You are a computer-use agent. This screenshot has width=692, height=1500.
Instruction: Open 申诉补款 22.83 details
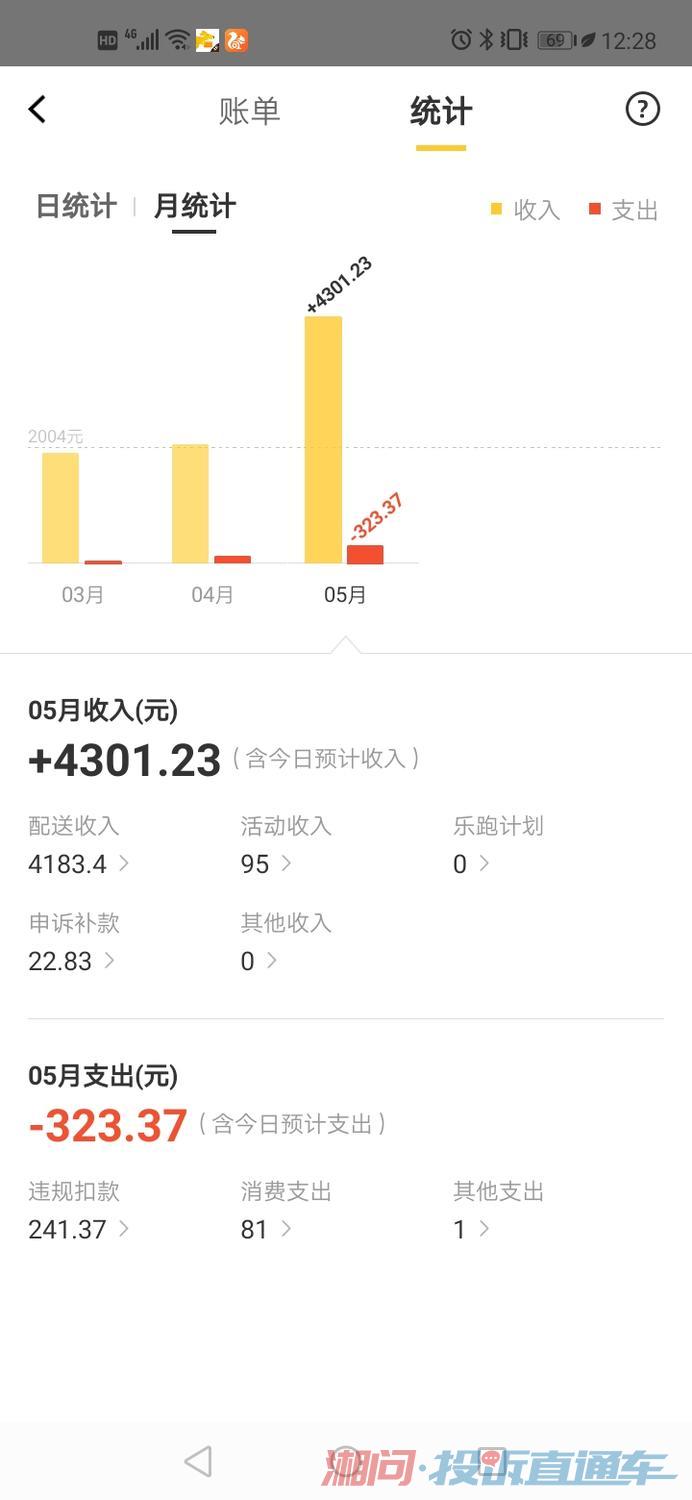(x=74, y=942)
